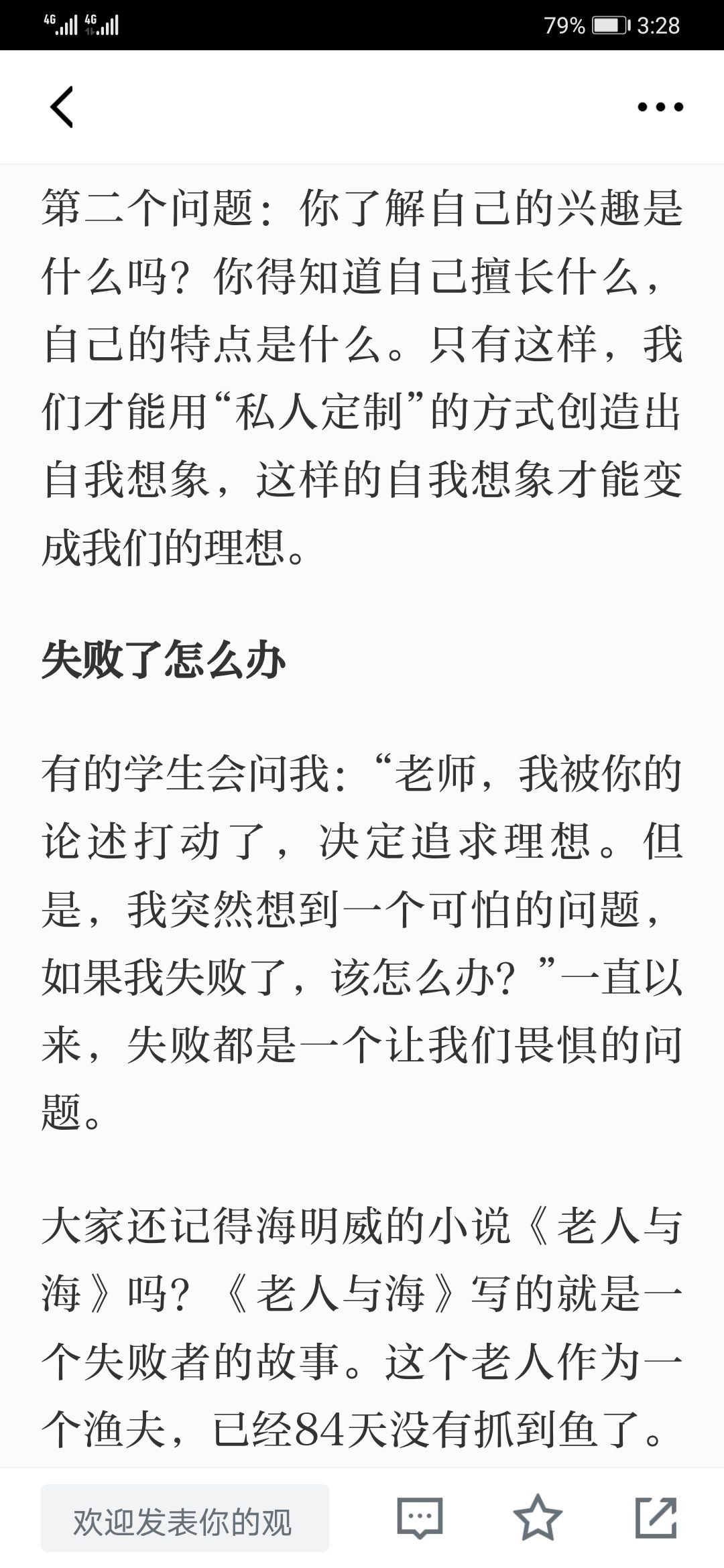
Task: Open the three-dot overflow menu
Action: pyautogui.click(x=660, y=107)
